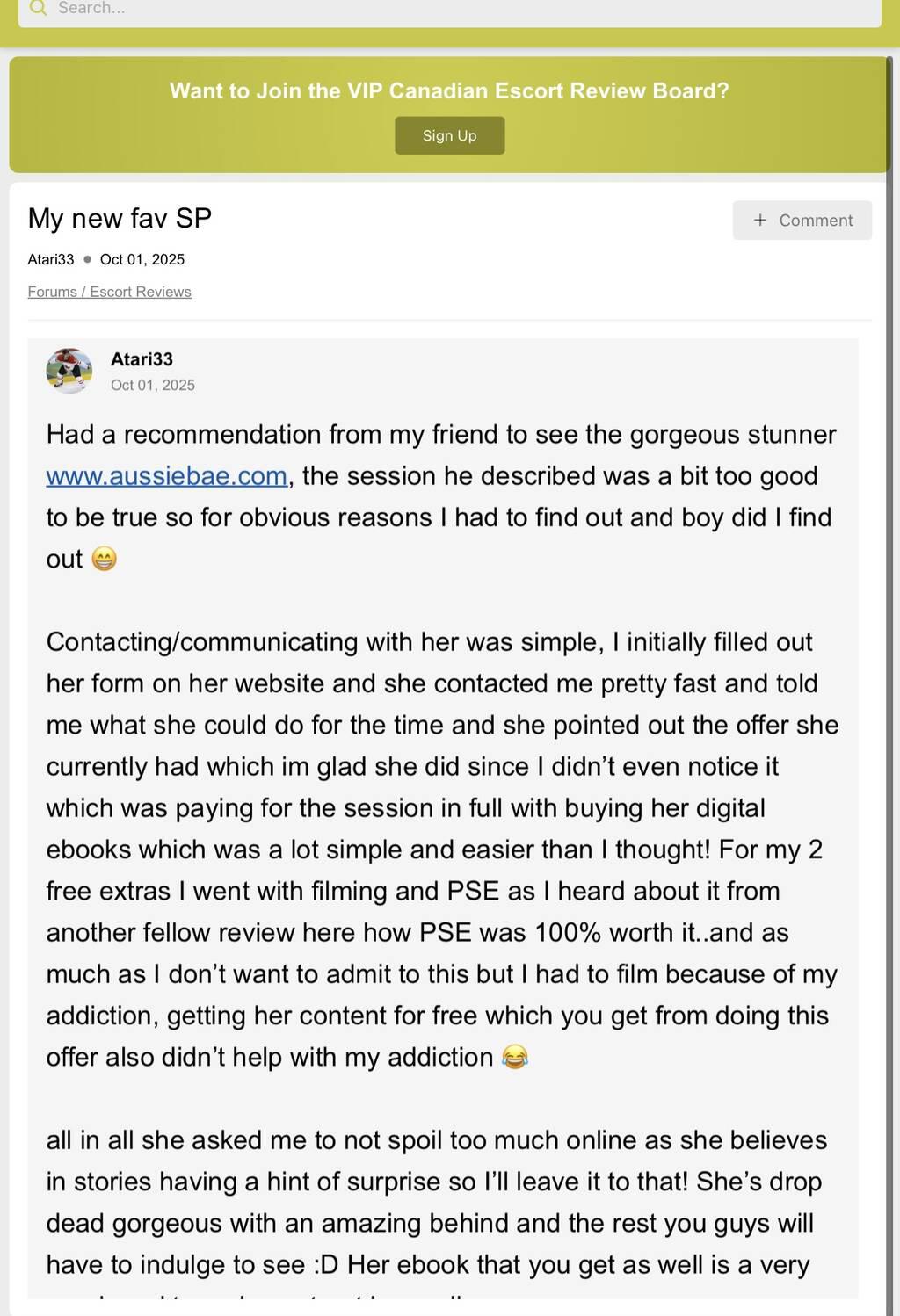Sign up for the VIP review board

click(x=449, y=135)
